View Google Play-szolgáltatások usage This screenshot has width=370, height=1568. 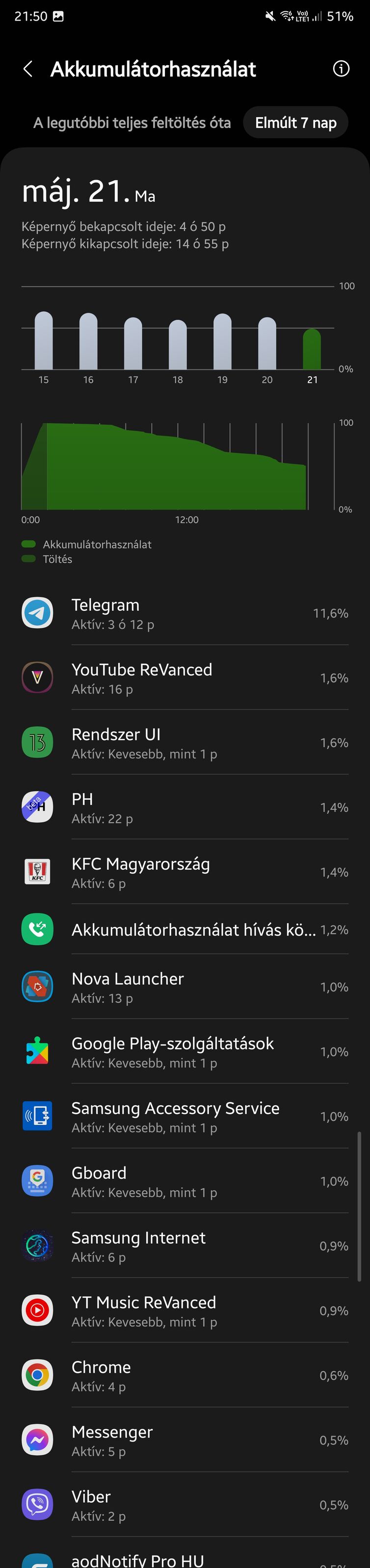pyautogui.click(x=185, y=1052)
